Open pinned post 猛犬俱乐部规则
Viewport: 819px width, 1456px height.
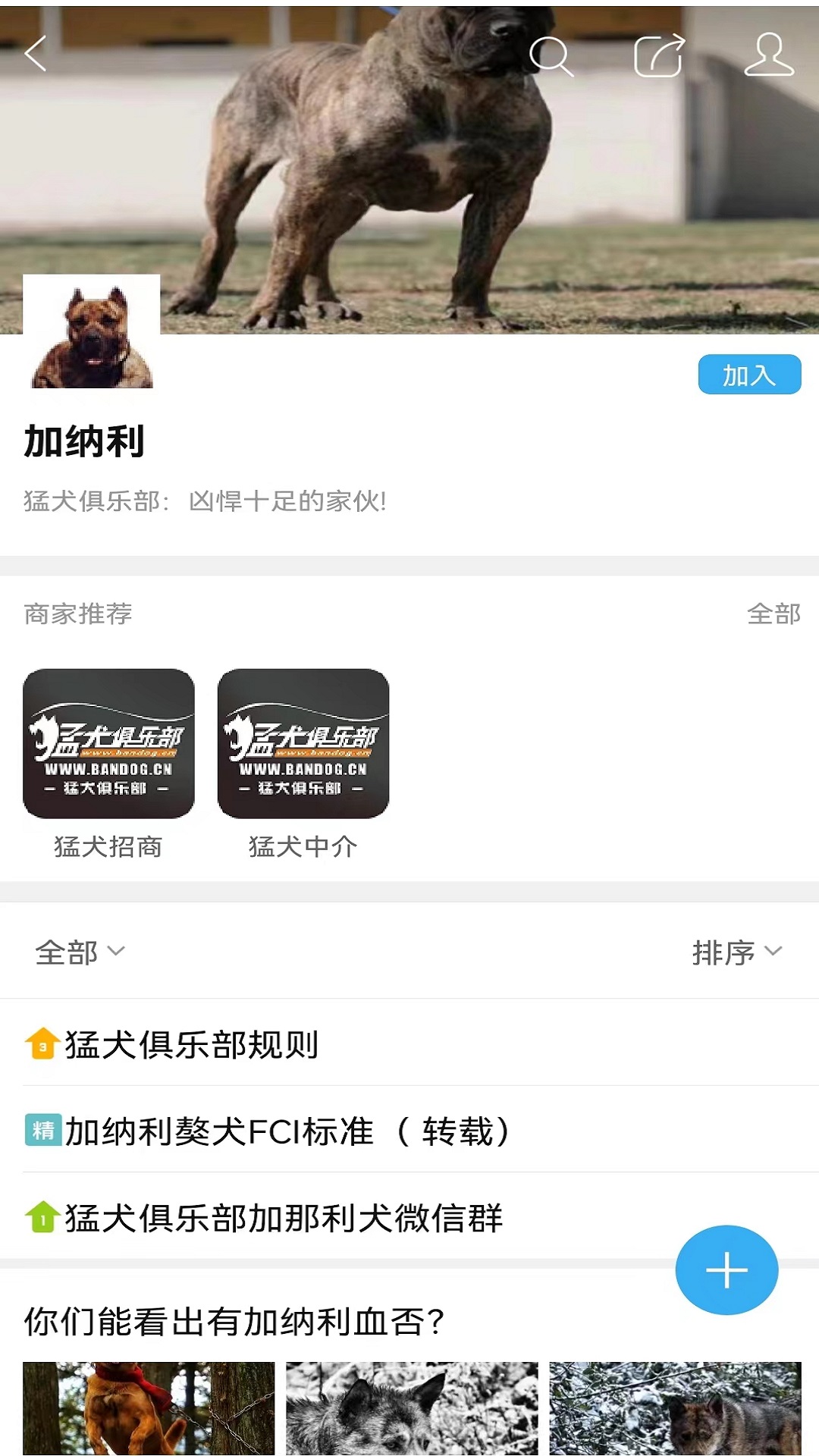pyautogui.click(x=191, y=1045)
